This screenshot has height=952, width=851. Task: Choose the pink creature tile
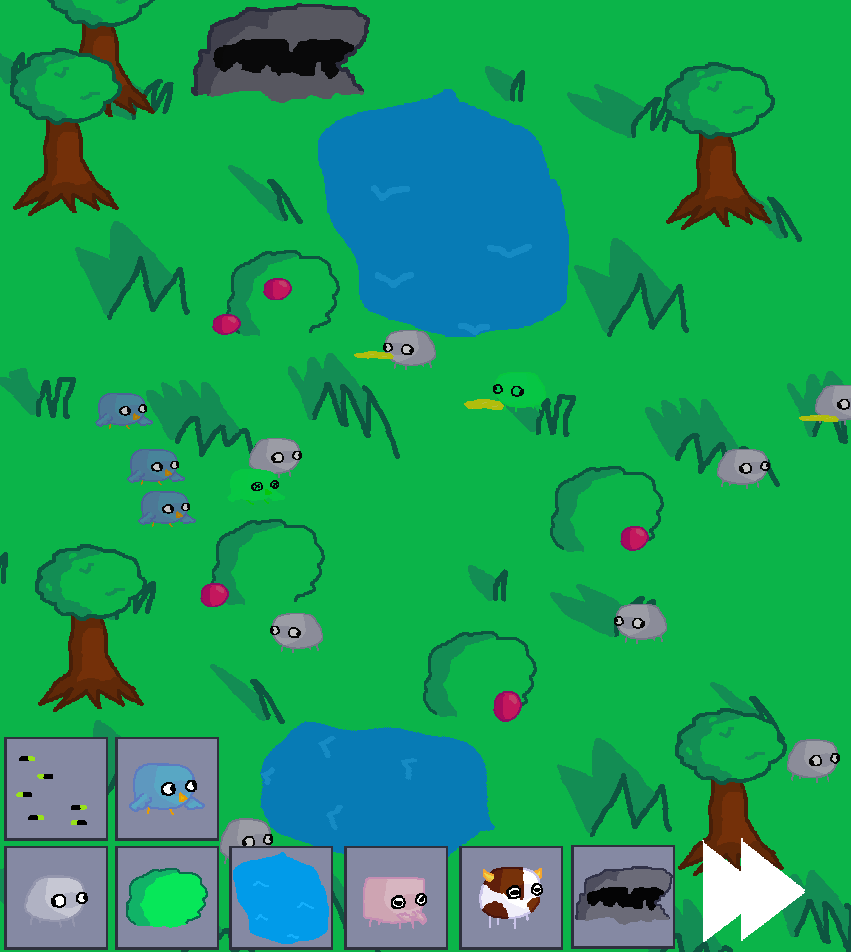click(396, 897)
